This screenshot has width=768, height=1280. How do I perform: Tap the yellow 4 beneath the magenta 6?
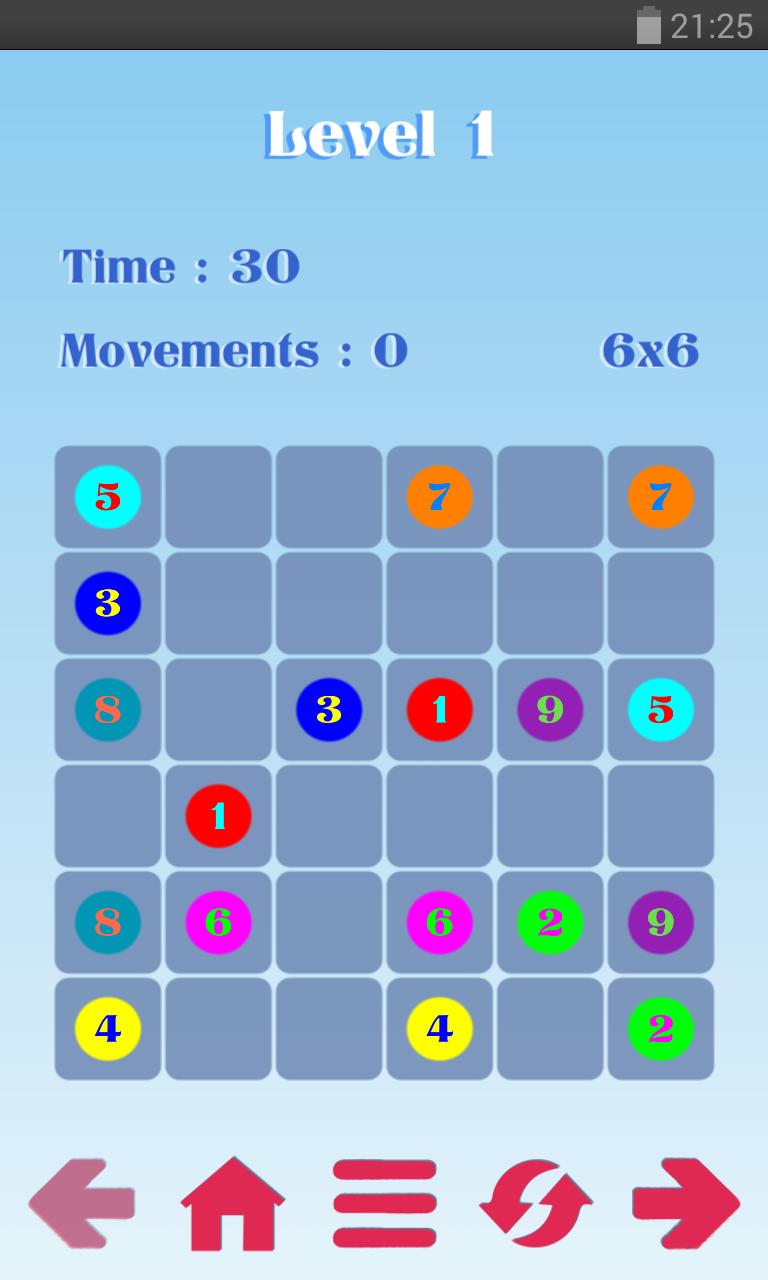[439, 1028]
